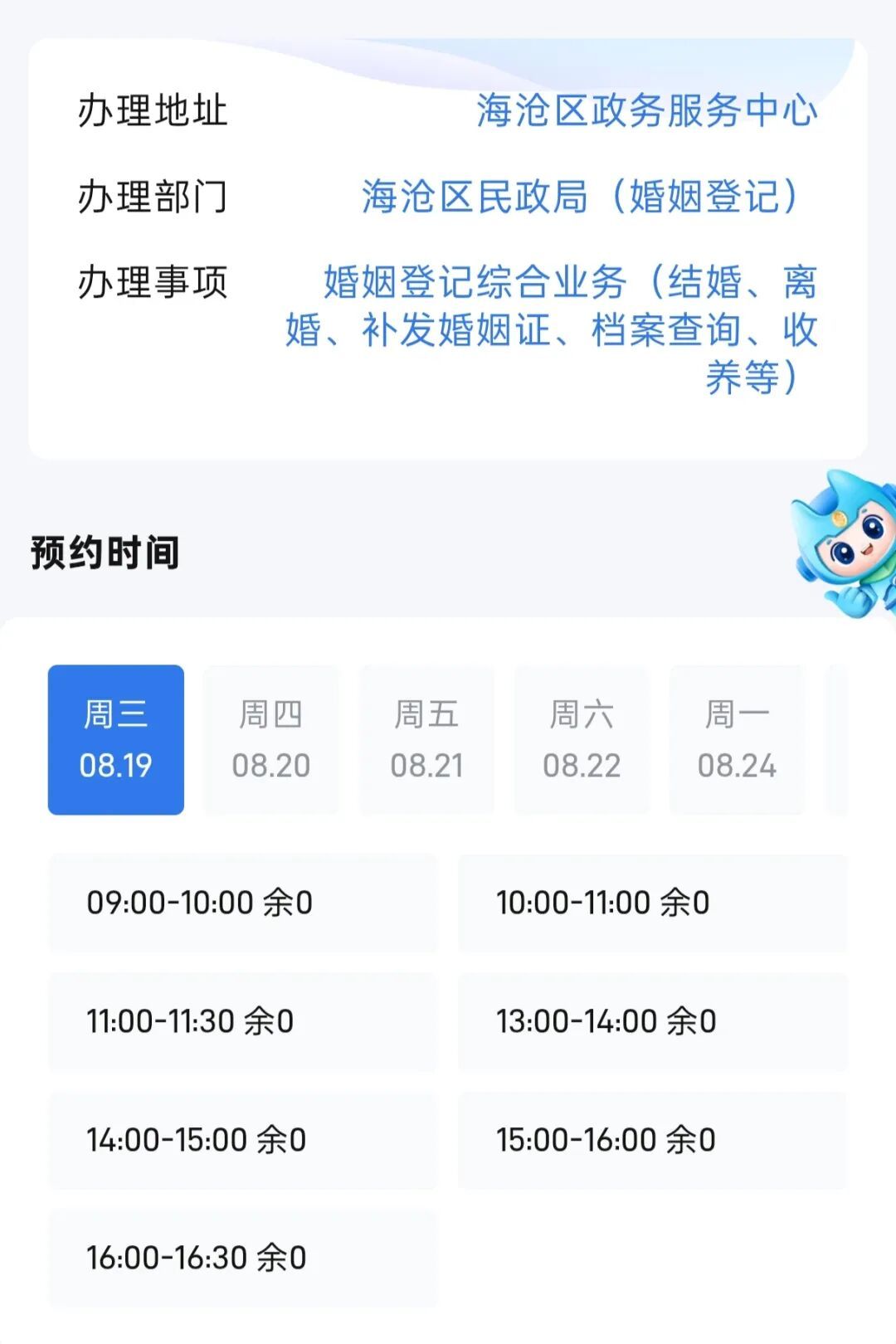The height and width of the screenshot is (1344, 896).
Task: Choose the 周五 08.21 date
Action: coord(426,739)
